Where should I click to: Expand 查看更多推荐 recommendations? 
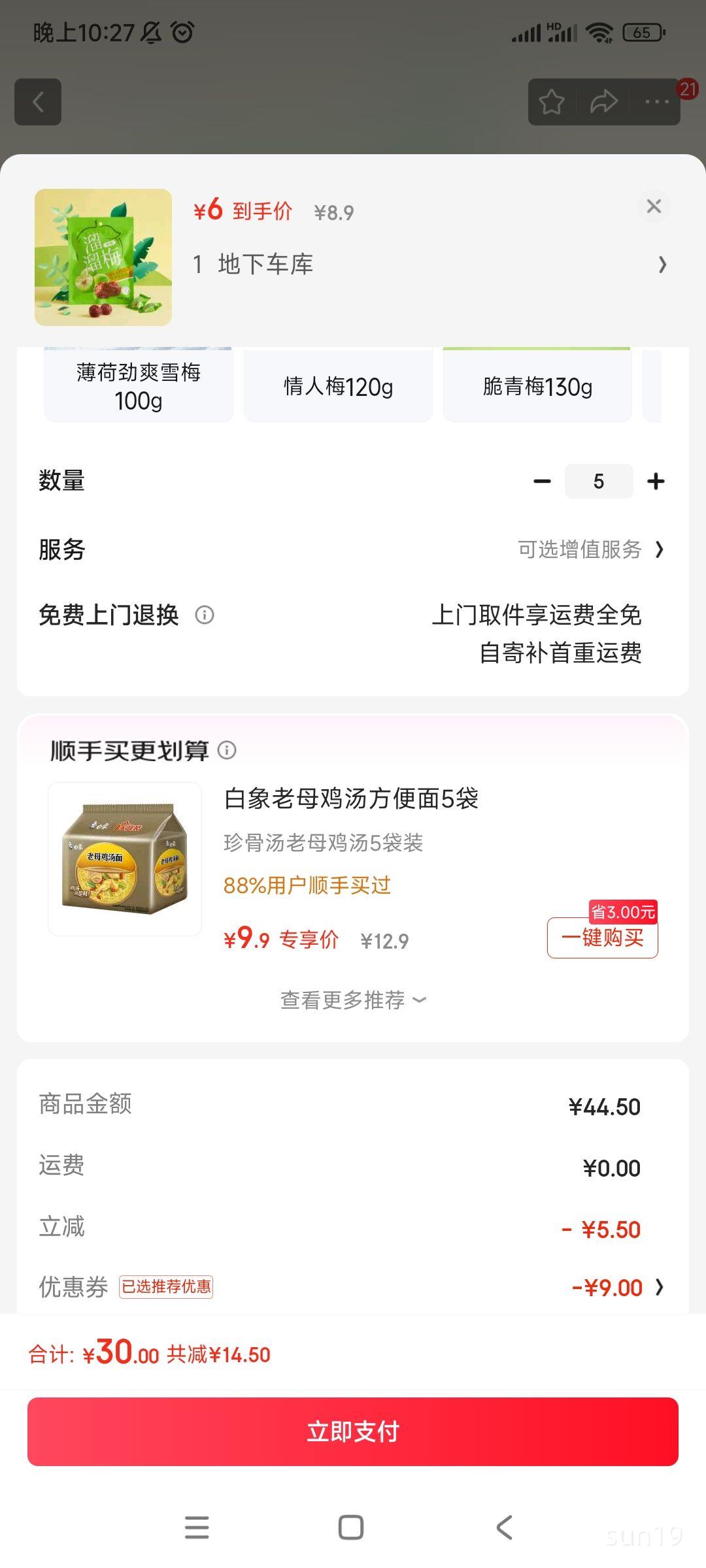coord(353,999)
